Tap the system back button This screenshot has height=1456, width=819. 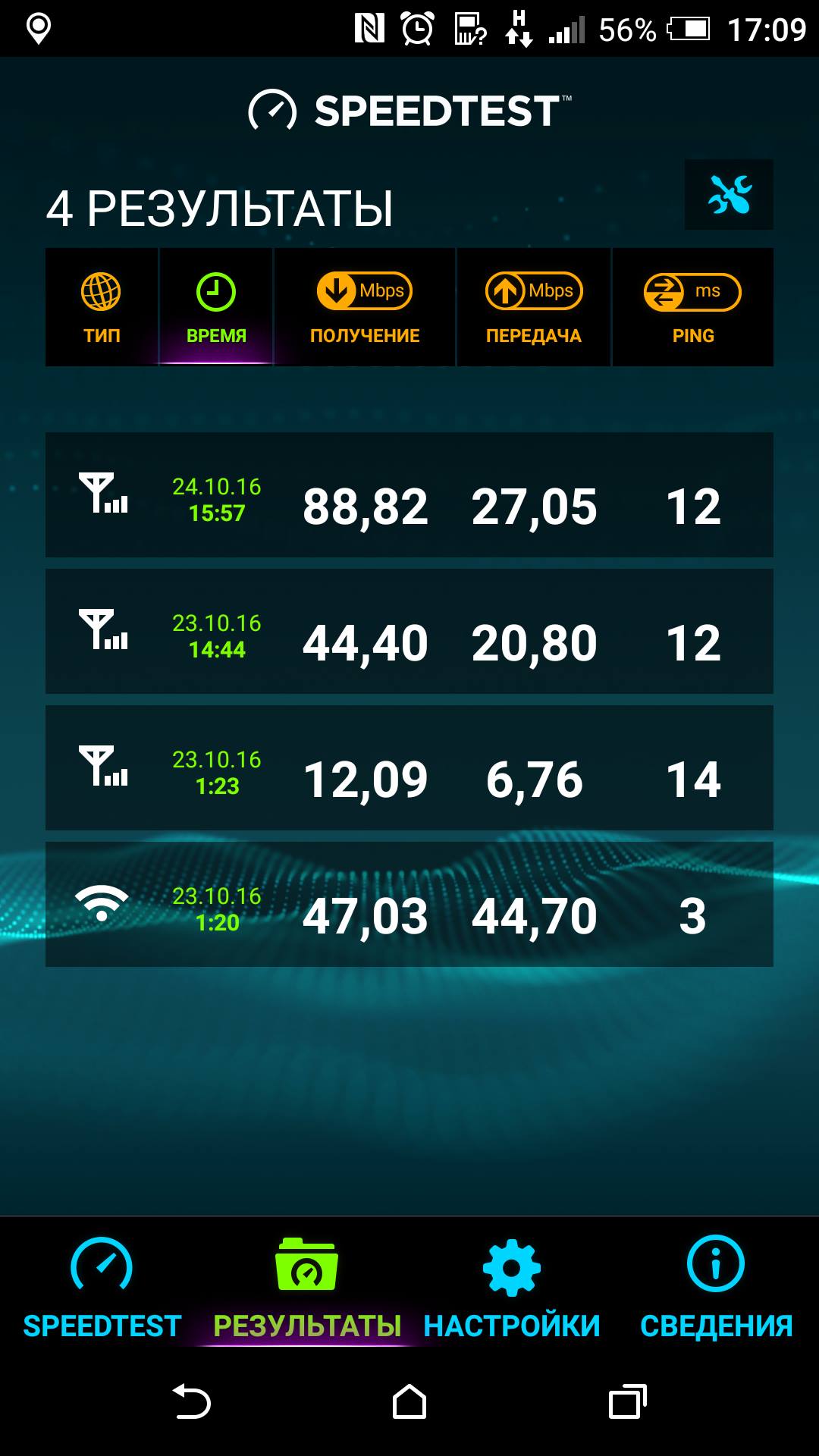pyautogui.click(x=192, y=1401)
